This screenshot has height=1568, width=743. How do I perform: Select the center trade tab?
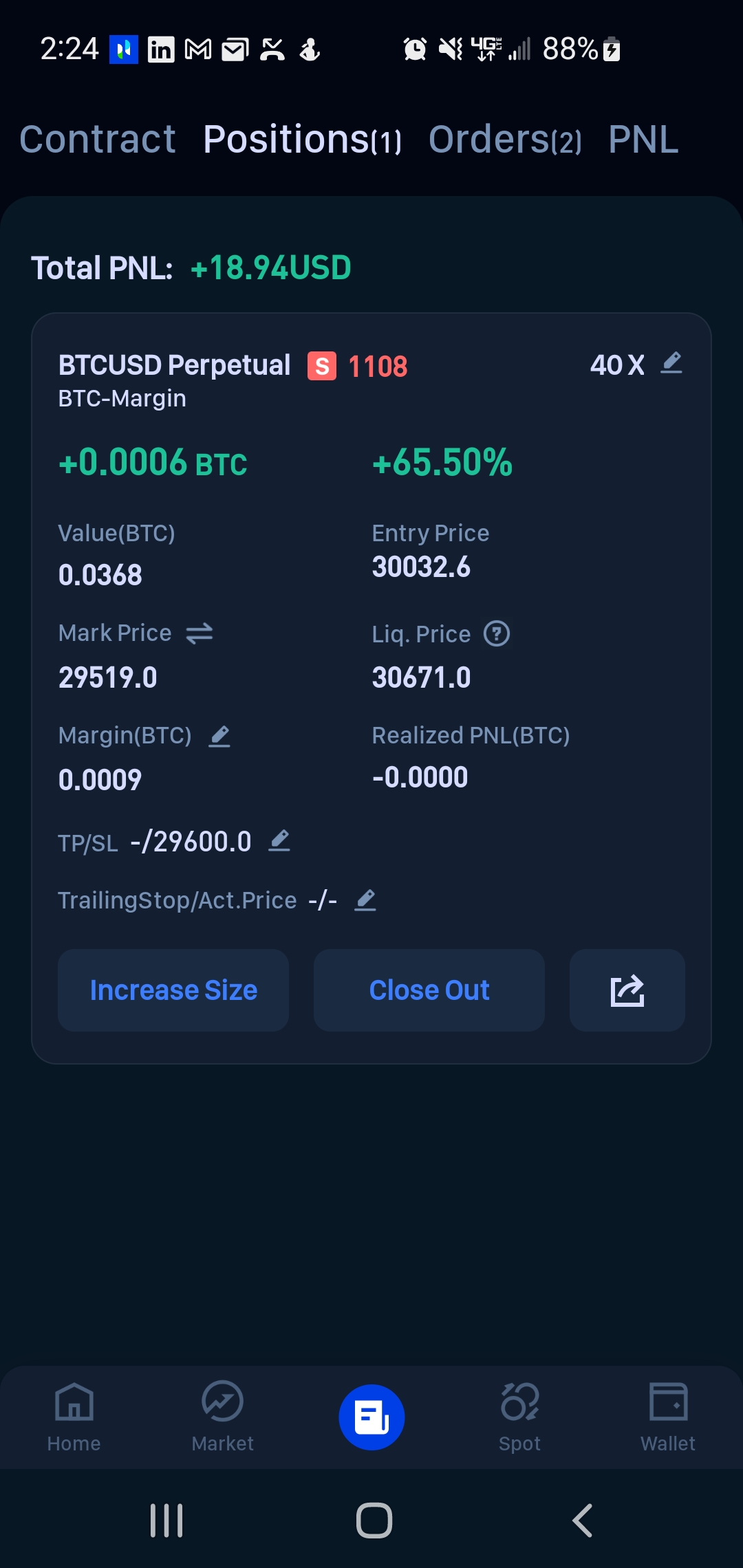click(x=371, y=1417)
